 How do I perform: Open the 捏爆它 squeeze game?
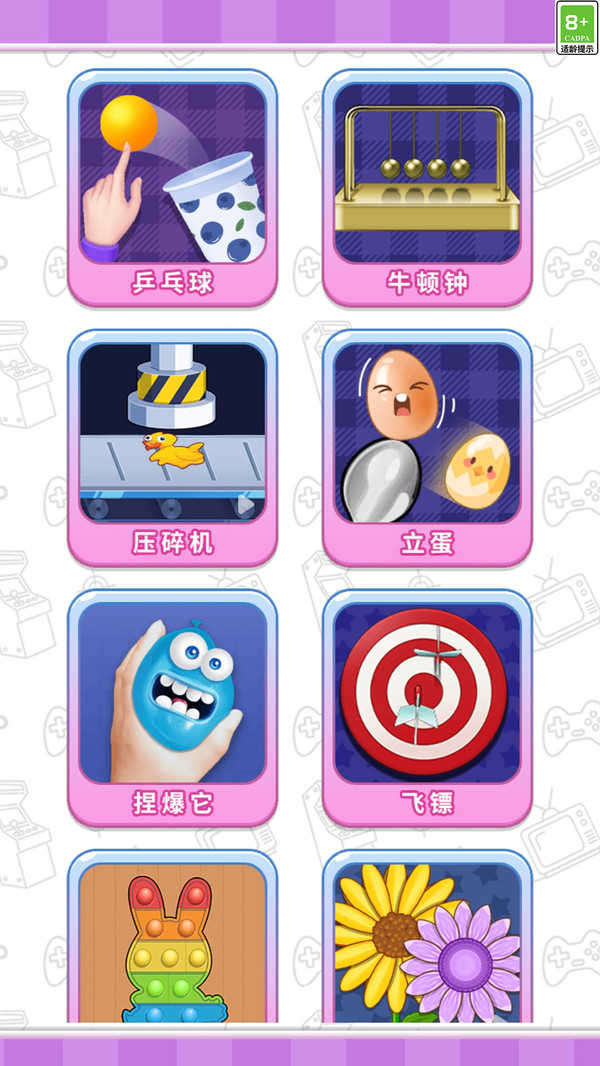pyautogui.click(x=172, y=708)
